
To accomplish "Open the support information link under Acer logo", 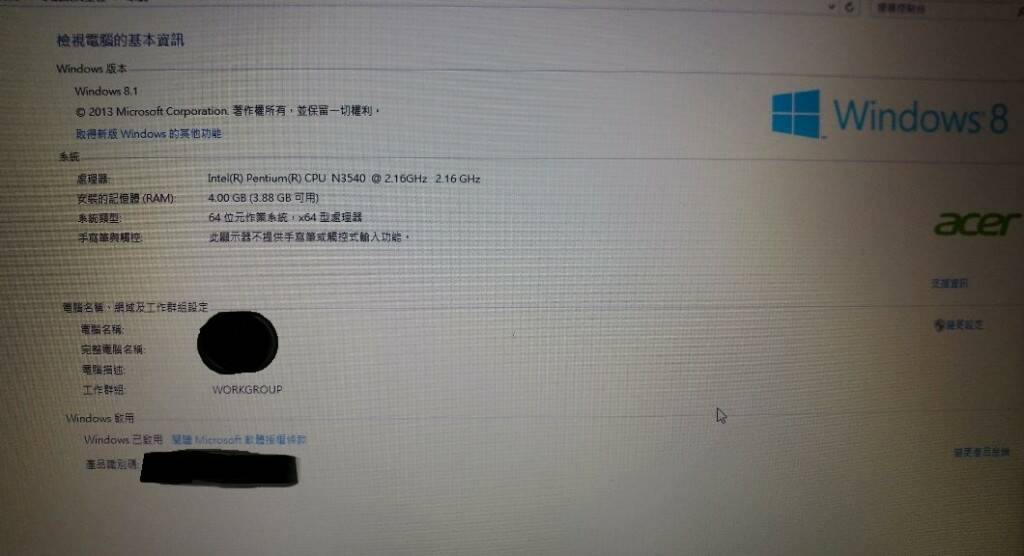I will coord(949,284).
